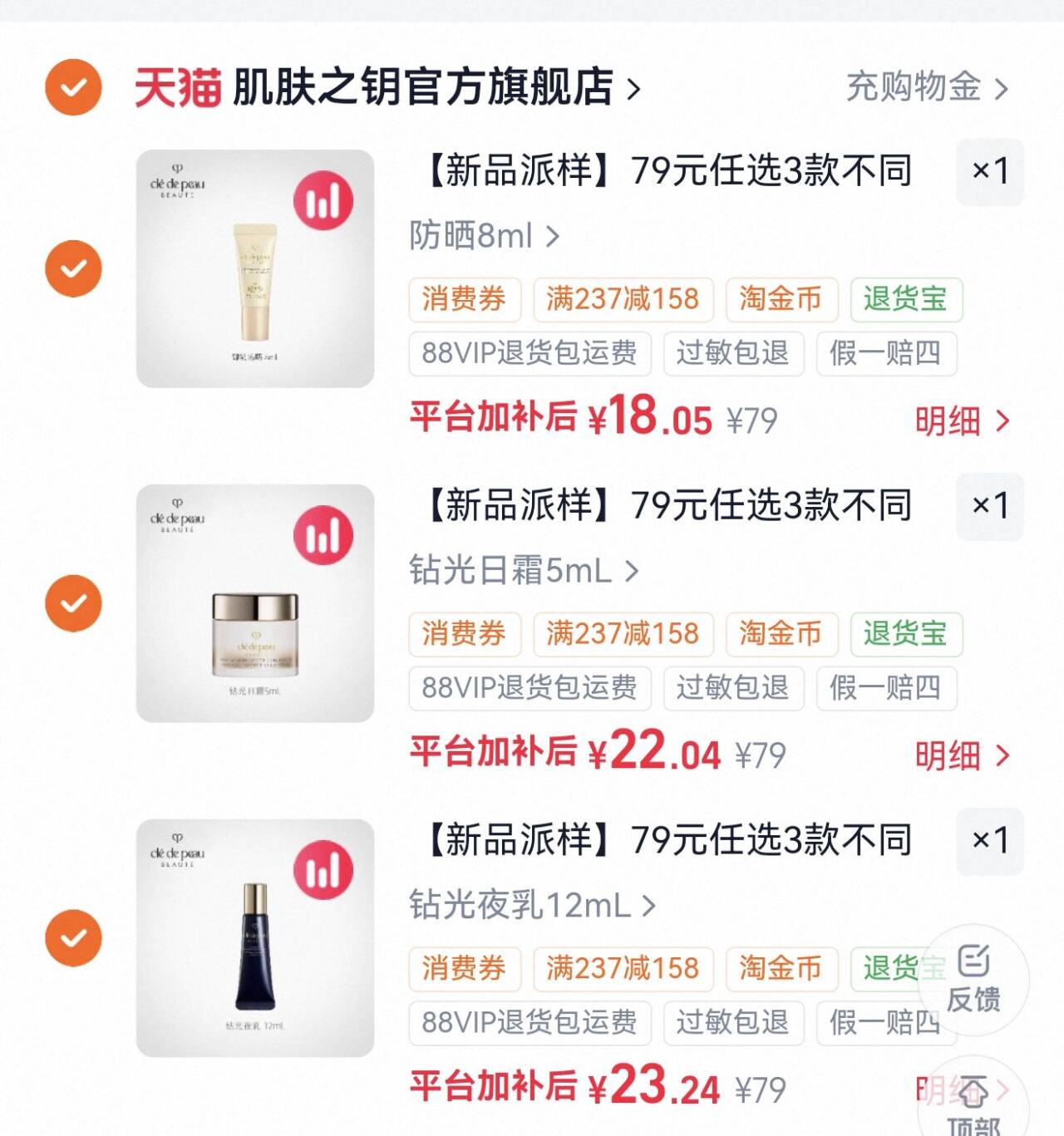Deselect the 钻光夜乳12mL item checkbox
The image size is (1064, 1136).
[73, 938]
